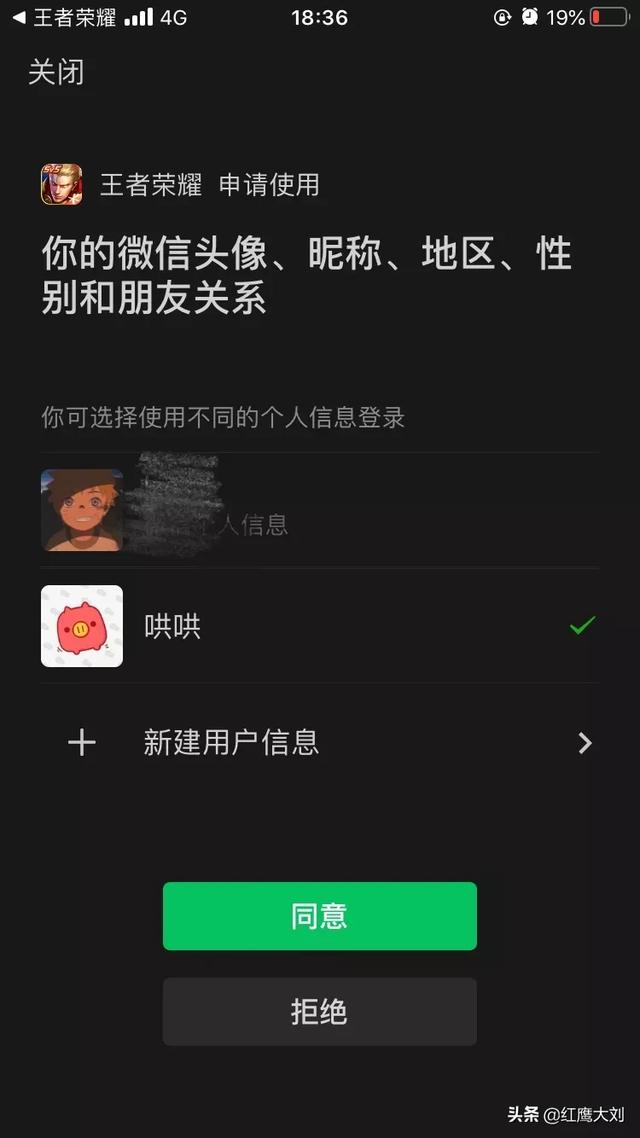Select the profile with the blurred name
Image resolution: width=640 pixels, height=1138 pixels.
[319, 510]
